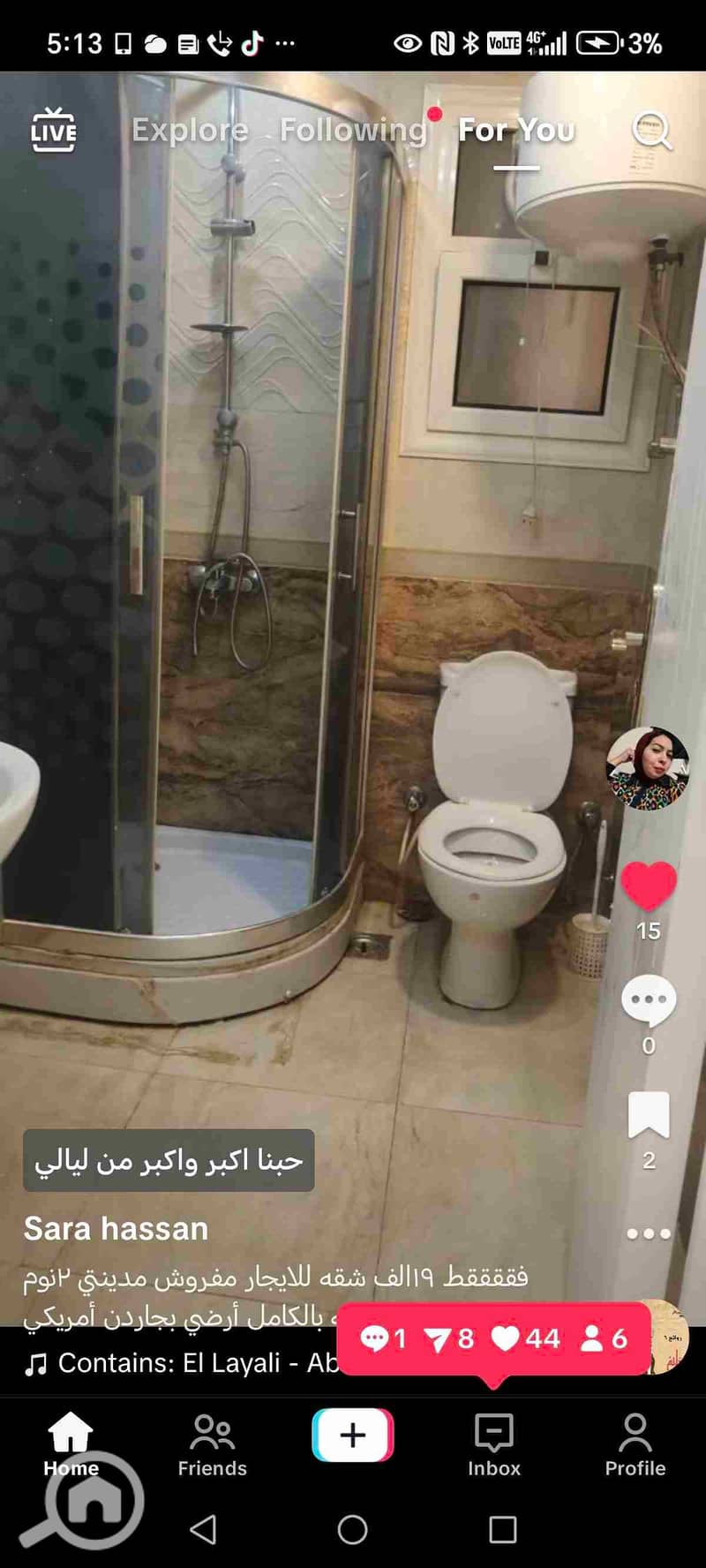Open the comments bubble
706x1568 pixels.
[649, 1000]
